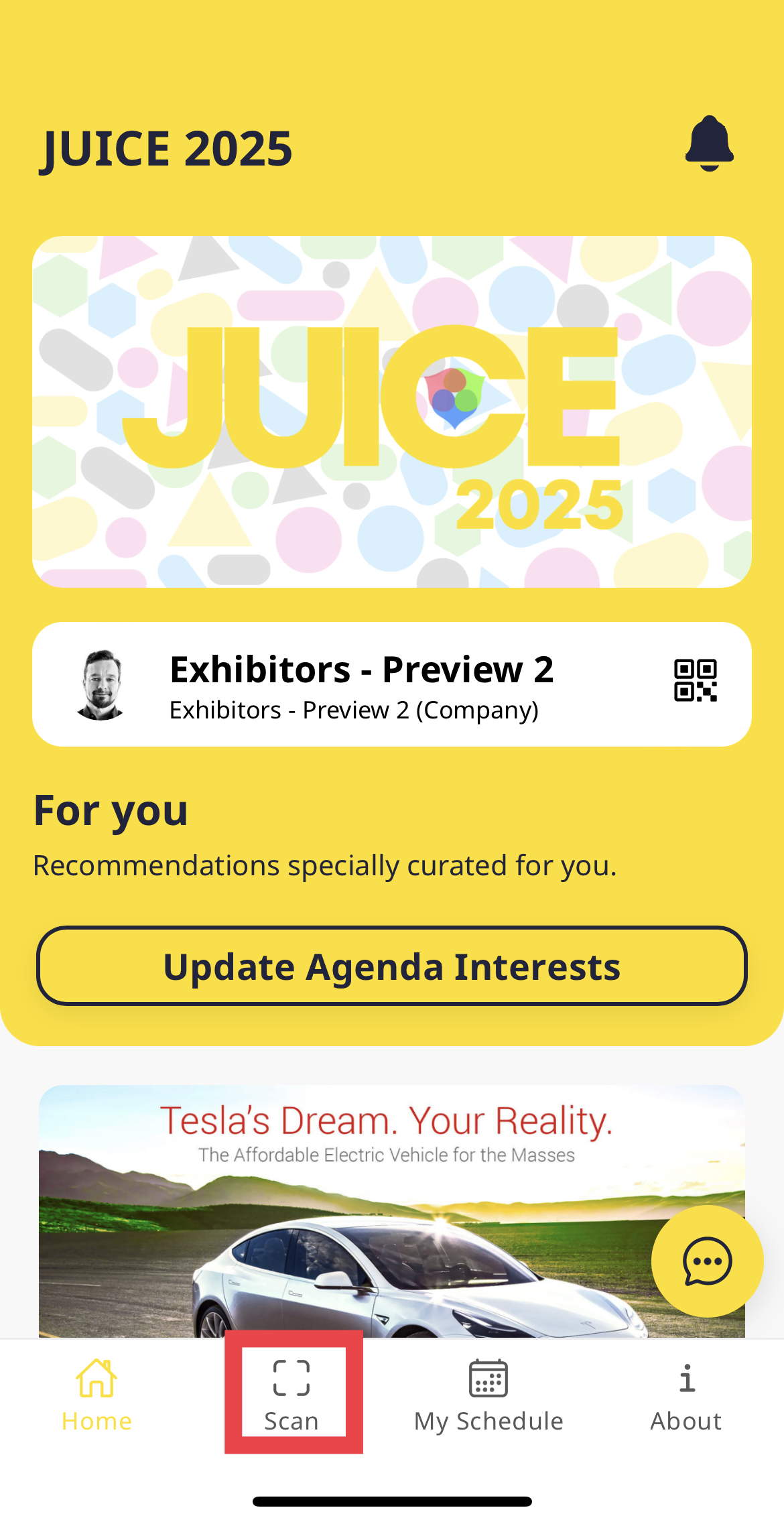Screen dimensions: 784x1514
Task: Open the chat bubble button
Action: (707, 1261)
